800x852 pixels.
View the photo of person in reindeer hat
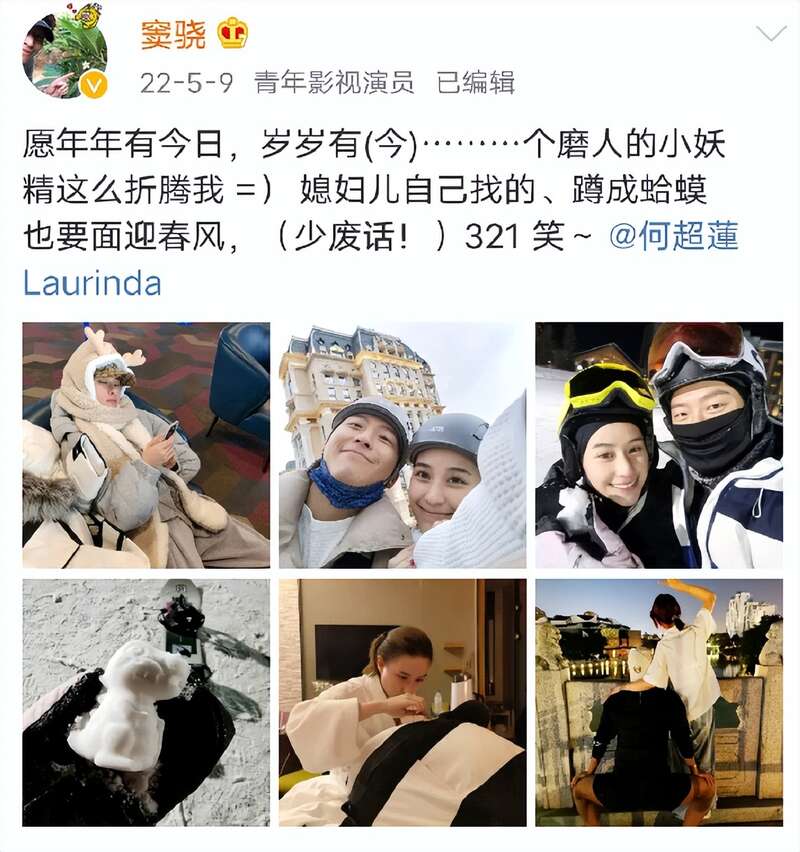146,445
